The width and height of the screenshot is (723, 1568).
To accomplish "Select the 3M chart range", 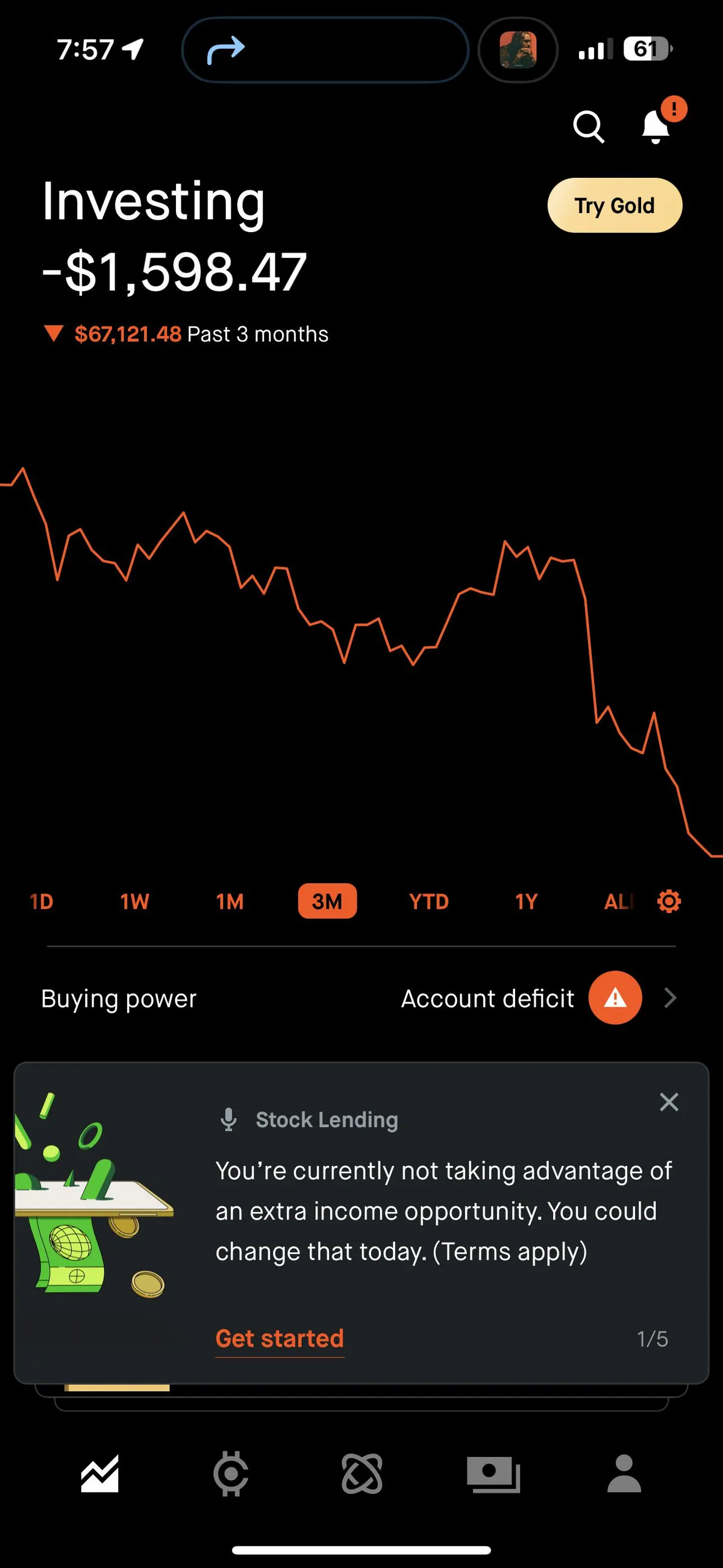I will coord(327,901).
